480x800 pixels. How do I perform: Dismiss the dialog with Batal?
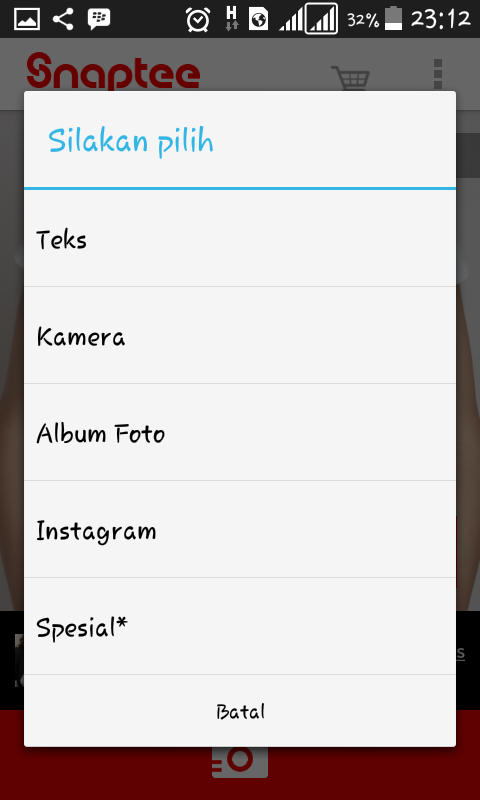coord(240,711)
